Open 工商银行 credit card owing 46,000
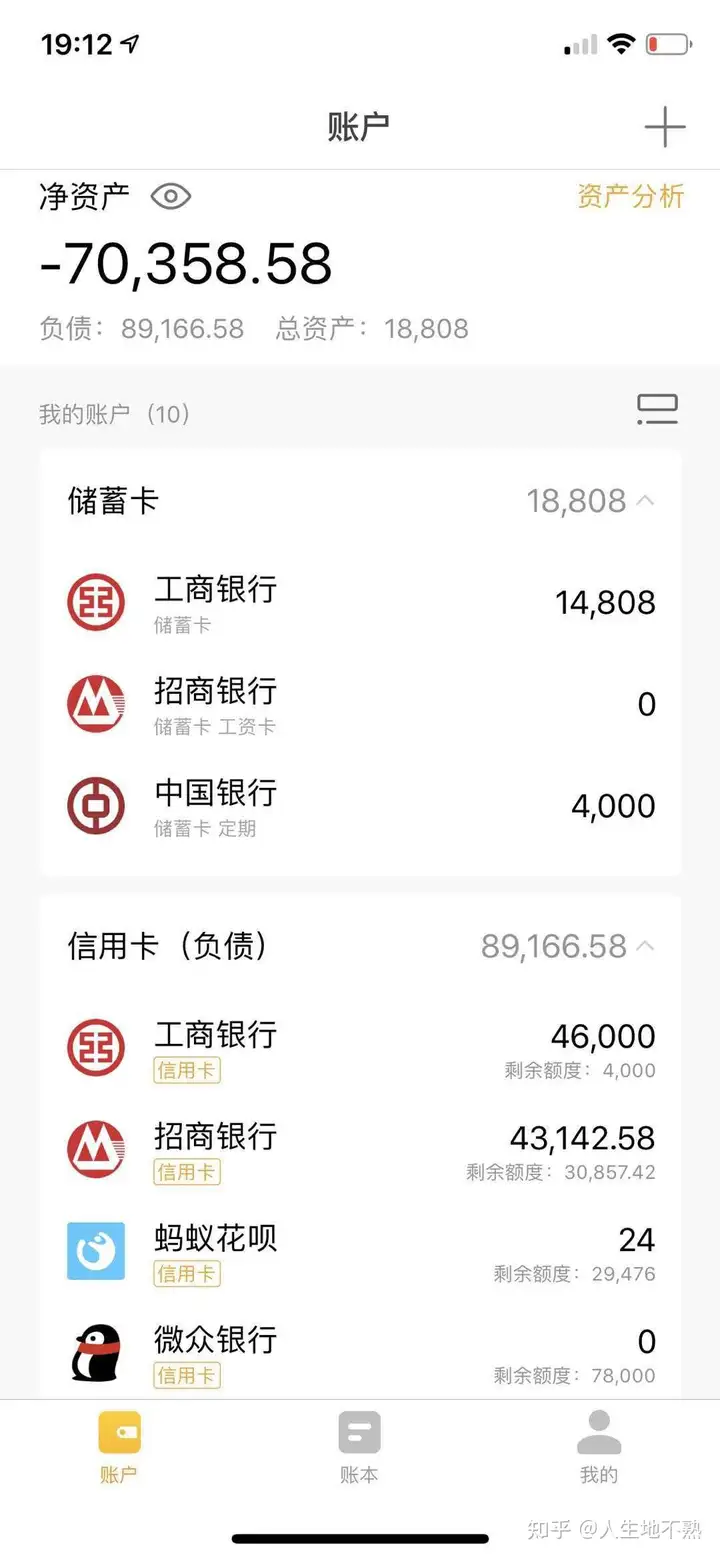The image size is (720, 1559). (360, 1048)
